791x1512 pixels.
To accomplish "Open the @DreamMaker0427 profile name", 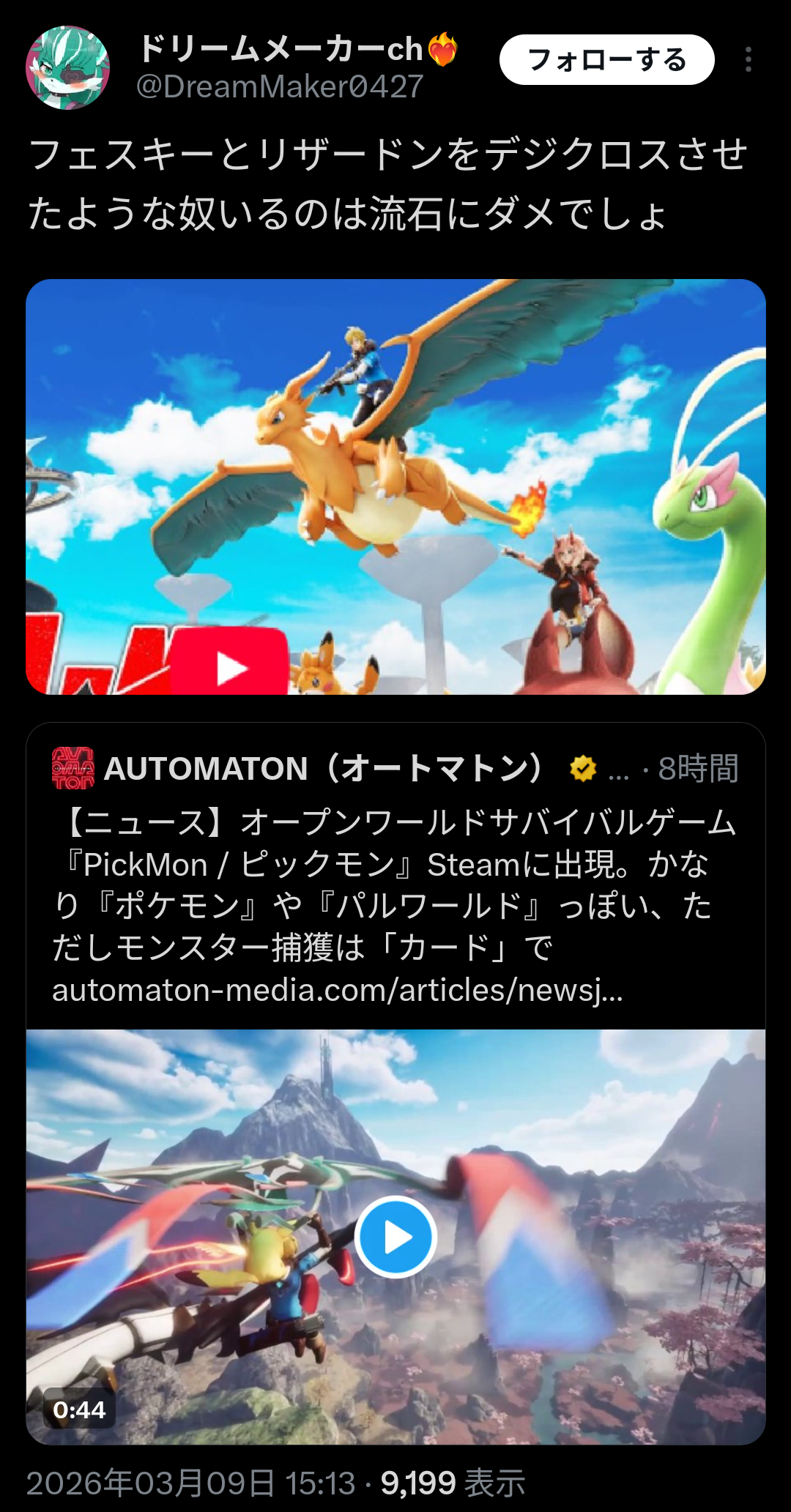I will pos(280,86).
